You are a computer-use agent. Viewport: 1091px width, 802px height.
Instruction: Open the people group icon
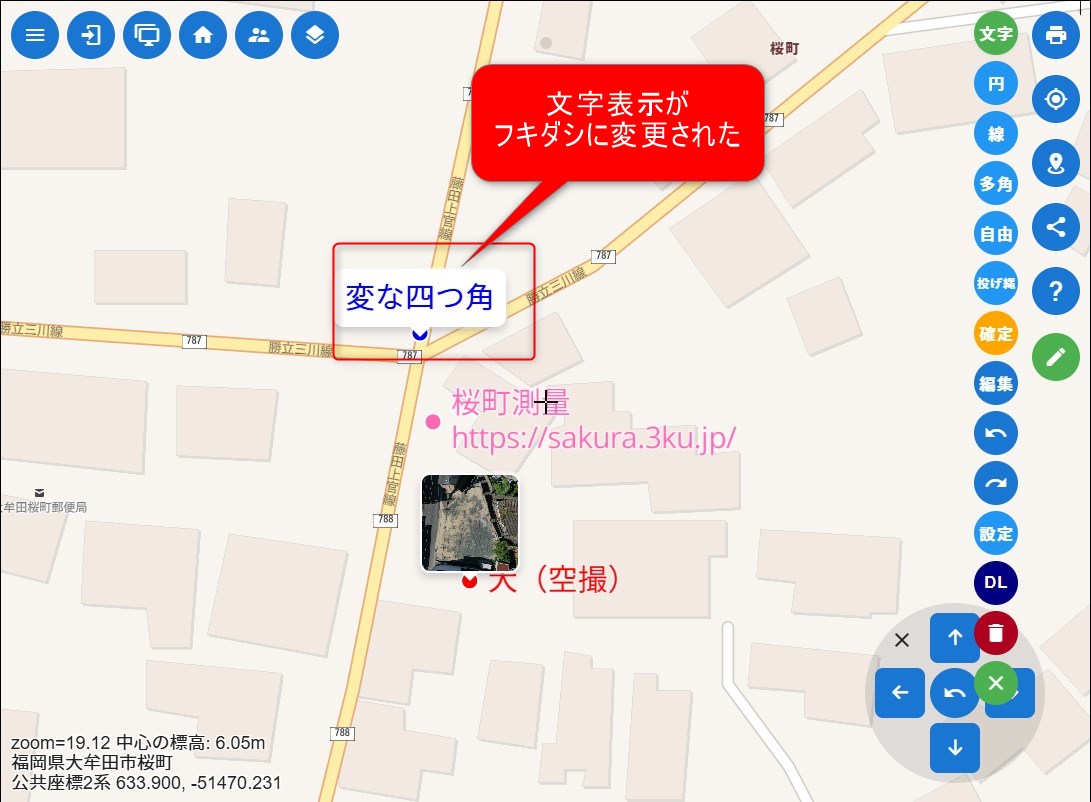[x=259, y=35]
